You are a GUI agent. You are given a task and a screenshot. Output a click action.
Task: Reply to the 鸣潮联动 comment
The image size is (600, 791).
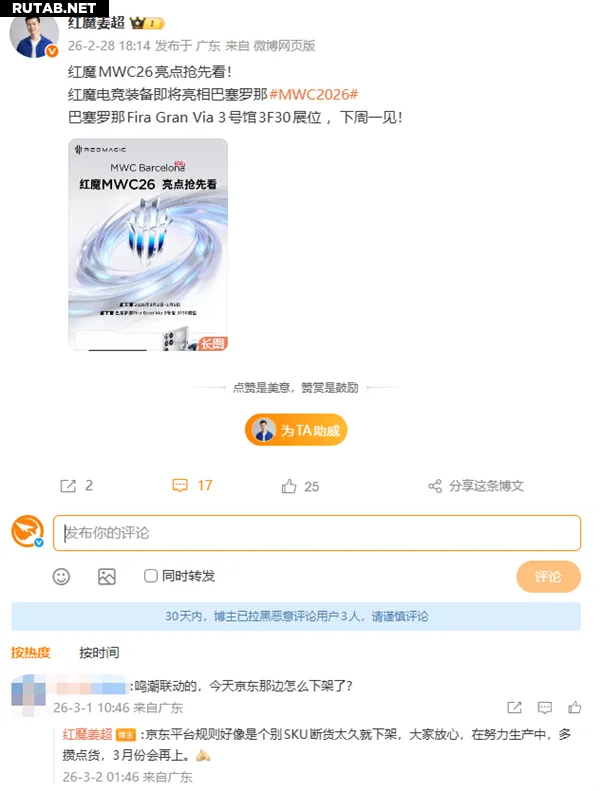pos(546,707)
